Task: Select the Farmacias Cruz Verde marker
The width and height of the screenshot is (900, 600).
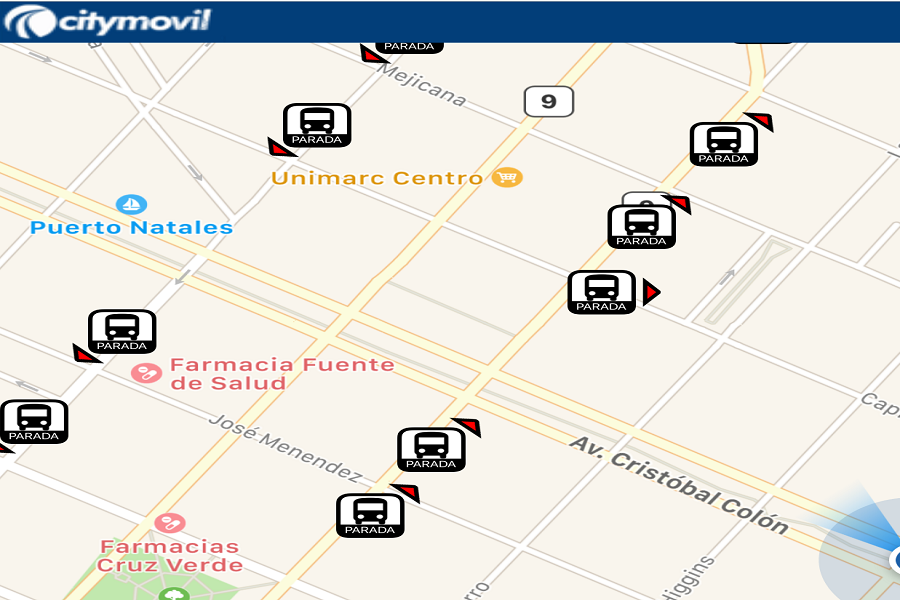Action: 170,523
